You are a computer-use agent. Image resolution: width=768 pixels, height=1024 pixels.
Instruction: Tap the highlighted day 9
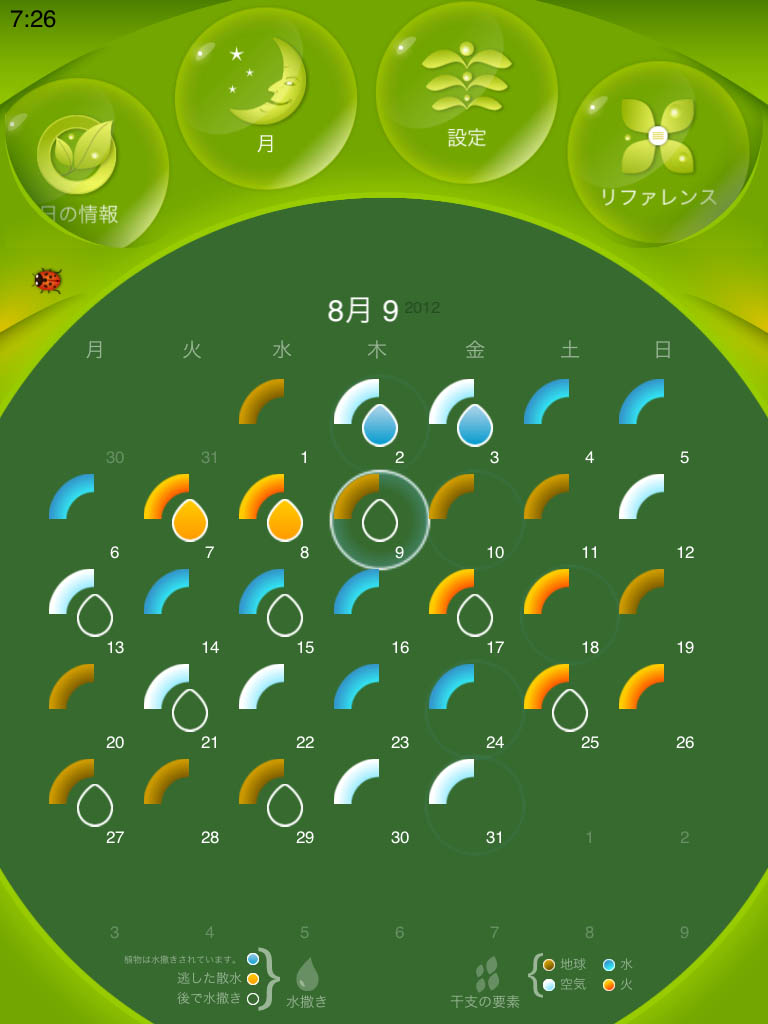pos(379,520)
